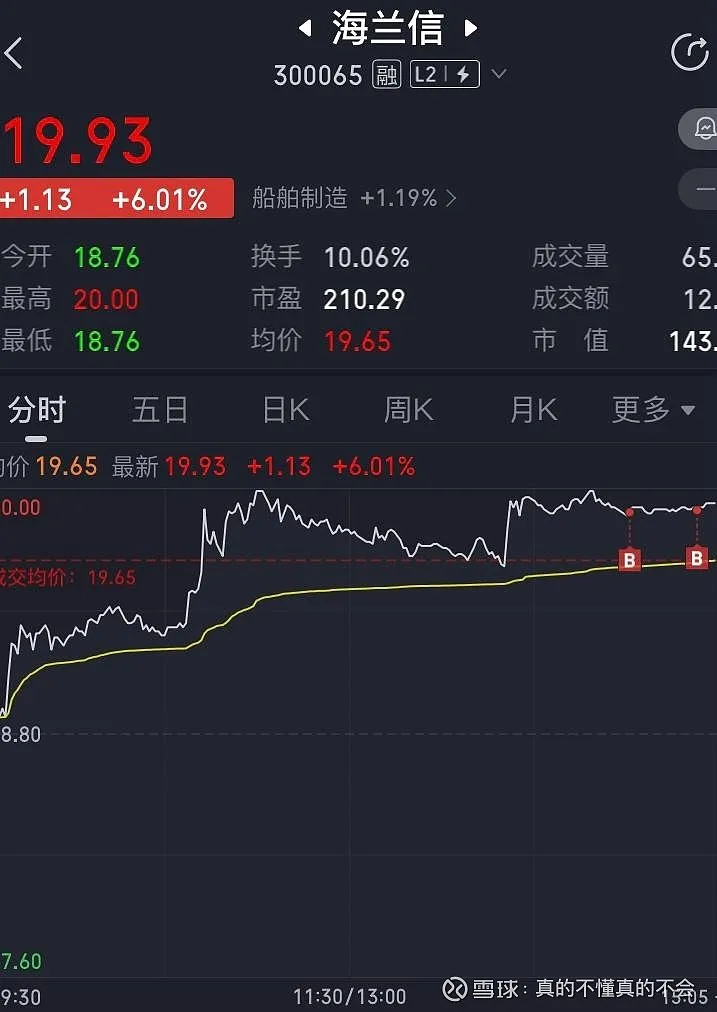
Task: Change to the 月K chart tab
Action: click(533, 410)
